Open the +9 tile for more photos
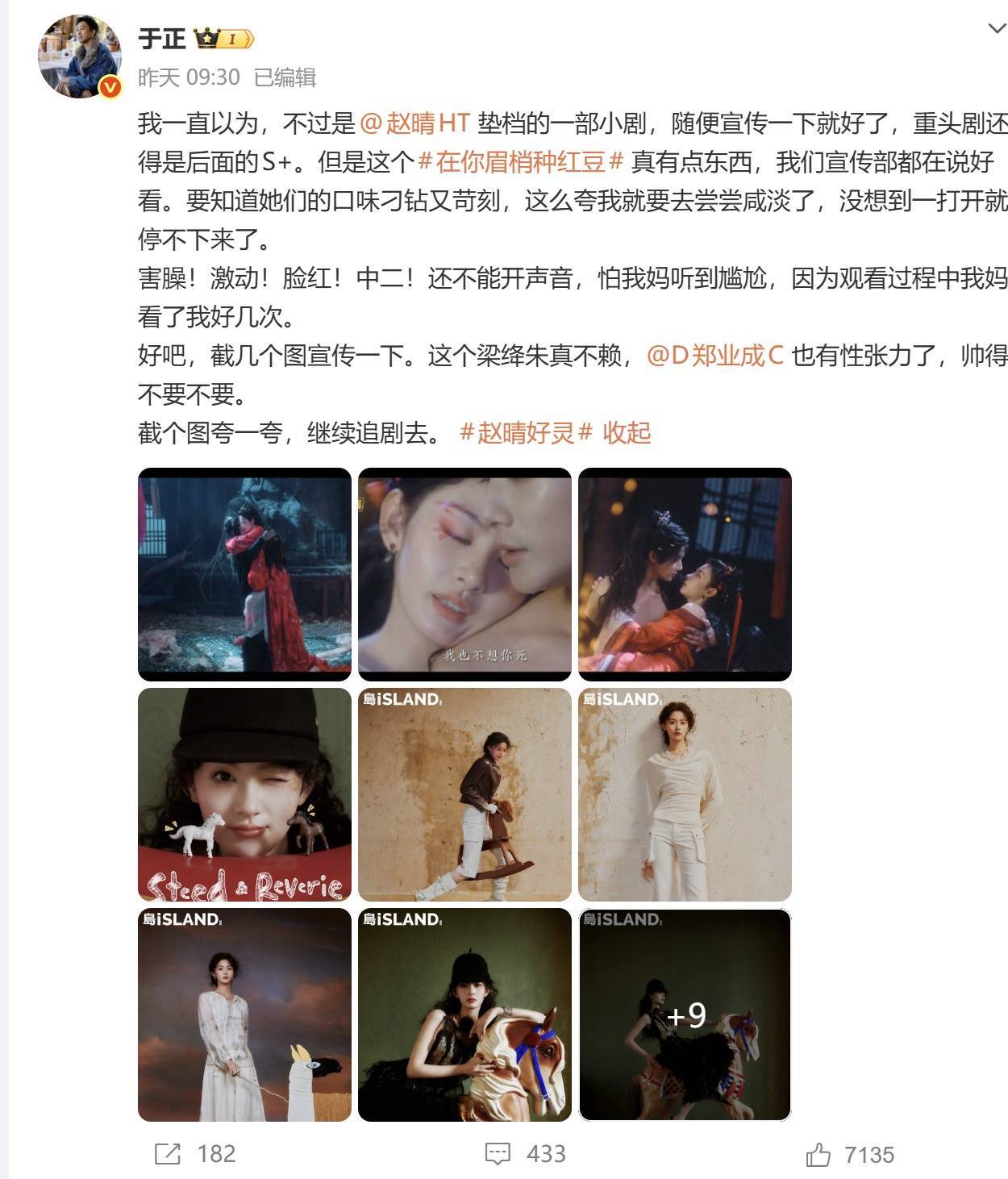The height and width of the screenshot is (1179, 1008). click(x=685, y=1014)
